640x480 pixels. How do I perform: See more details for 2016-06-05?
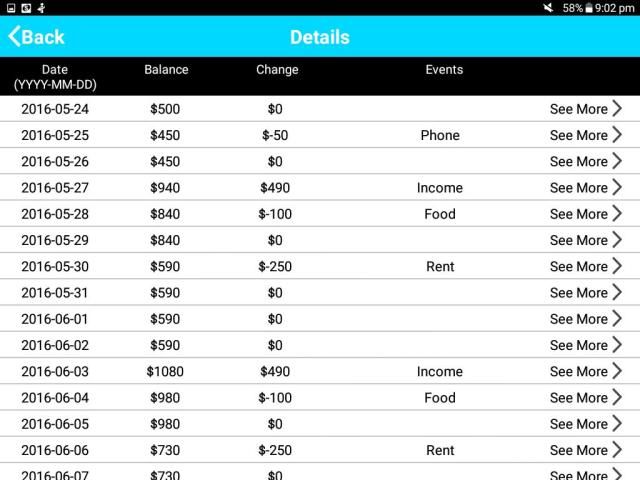click(x=586, y=424)
